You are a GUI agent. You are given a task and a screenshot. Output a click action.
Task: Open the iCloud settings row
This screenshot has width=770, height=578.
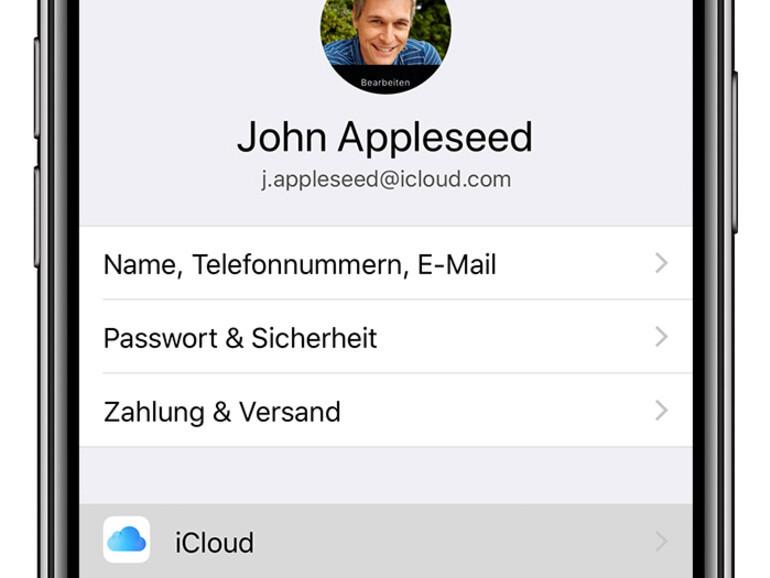pyautogui.click(x=385, y=542)
